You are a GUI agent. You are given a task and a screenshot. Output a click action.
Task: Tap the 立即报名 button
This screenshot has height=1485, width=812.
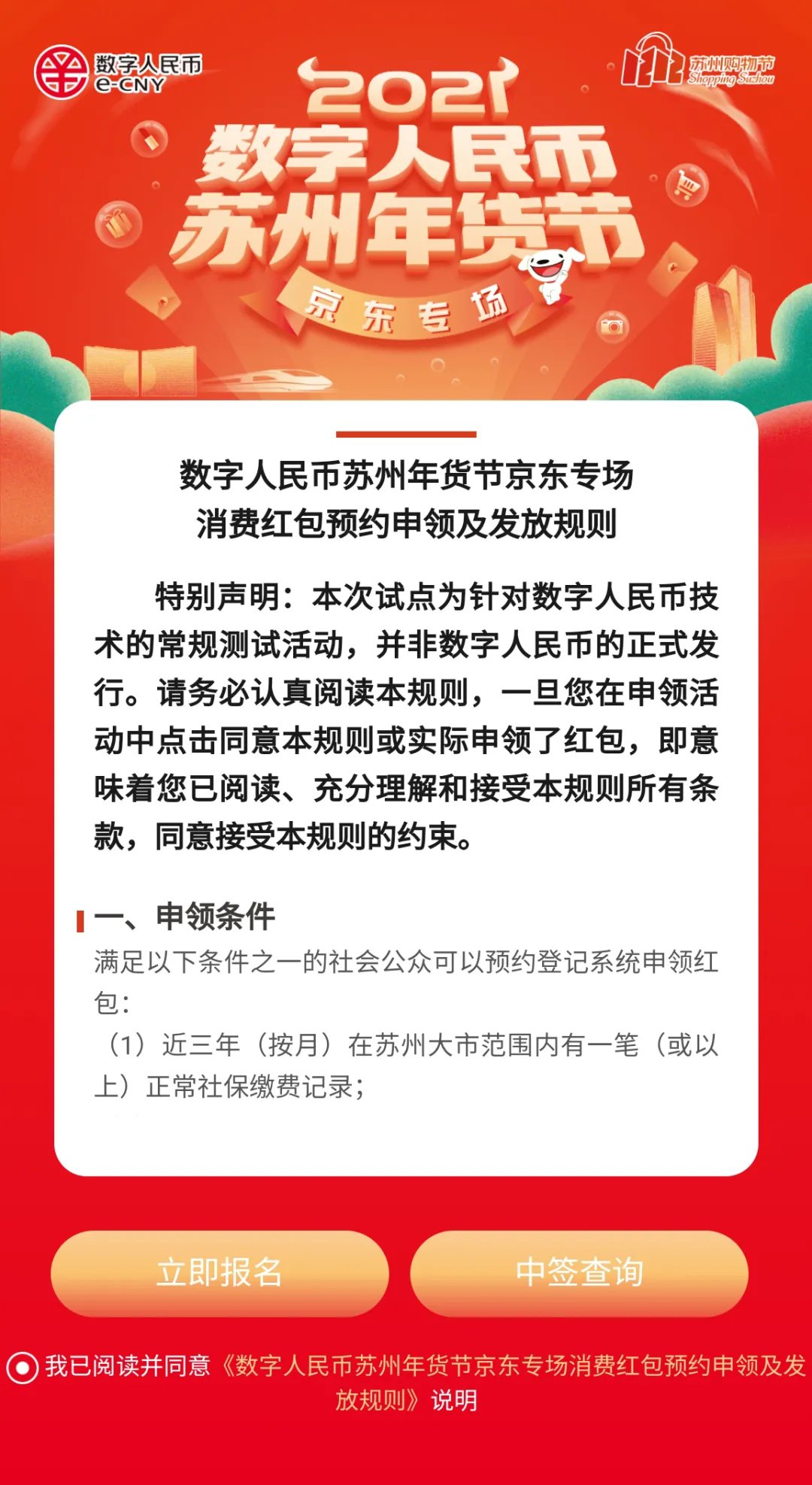coord(220,1272)
